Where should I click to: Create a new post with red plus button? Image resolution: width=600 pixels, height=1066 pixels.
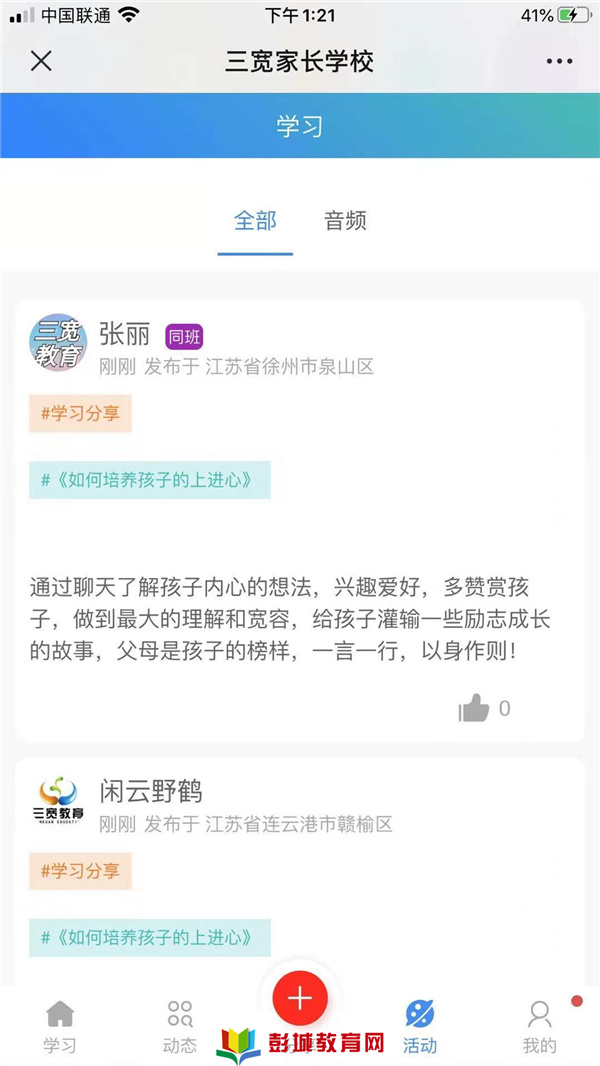300,998
